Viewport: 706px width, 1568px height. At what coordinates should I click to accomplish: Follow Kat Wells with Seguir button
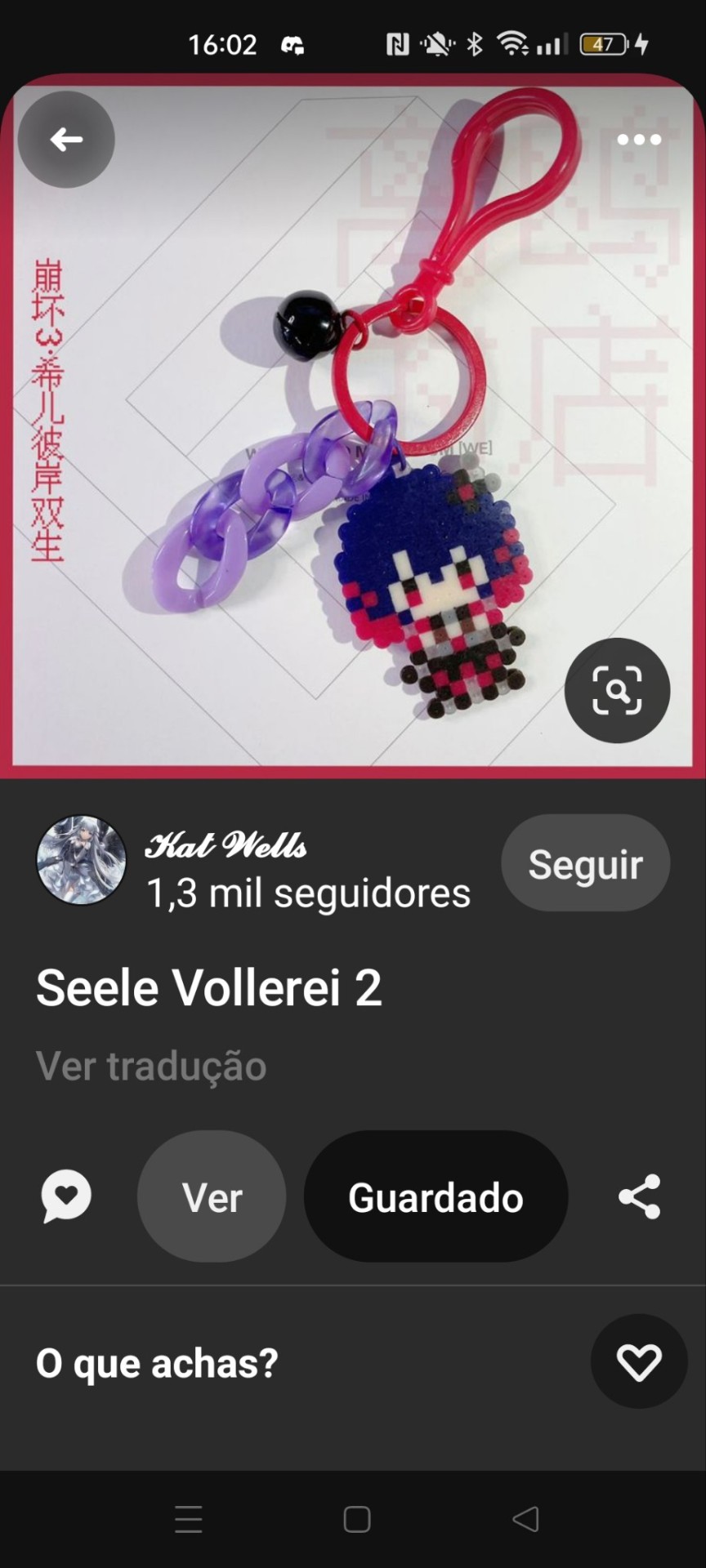[585, 863]
